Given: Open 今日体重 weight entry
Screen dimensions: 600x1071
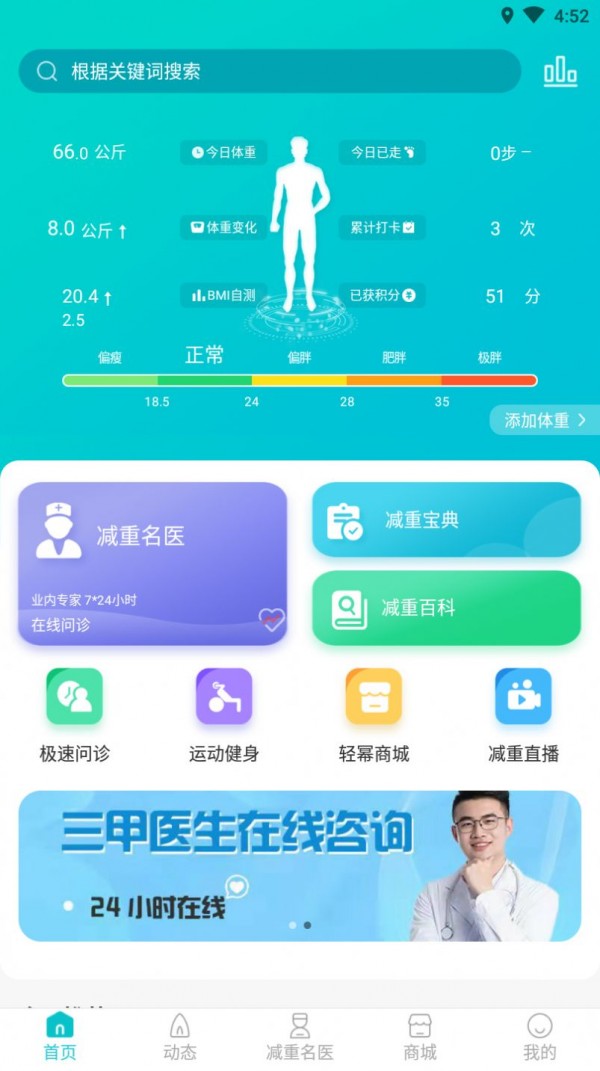Looking at the screenshot, I should tap(224, 153).
